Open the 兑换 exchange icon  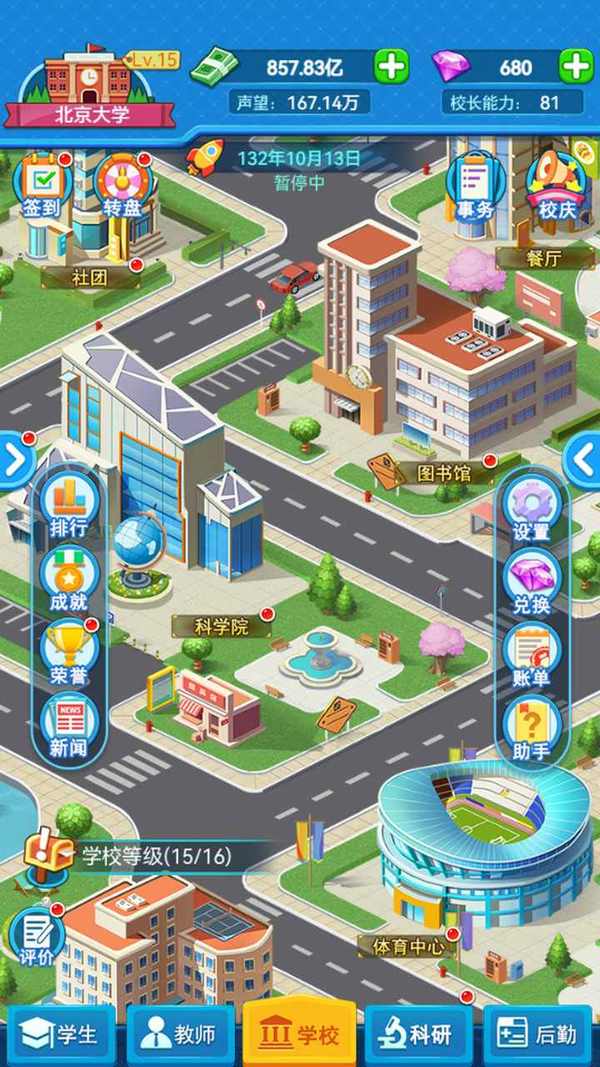pyautogui.click(x=531, y=582)
